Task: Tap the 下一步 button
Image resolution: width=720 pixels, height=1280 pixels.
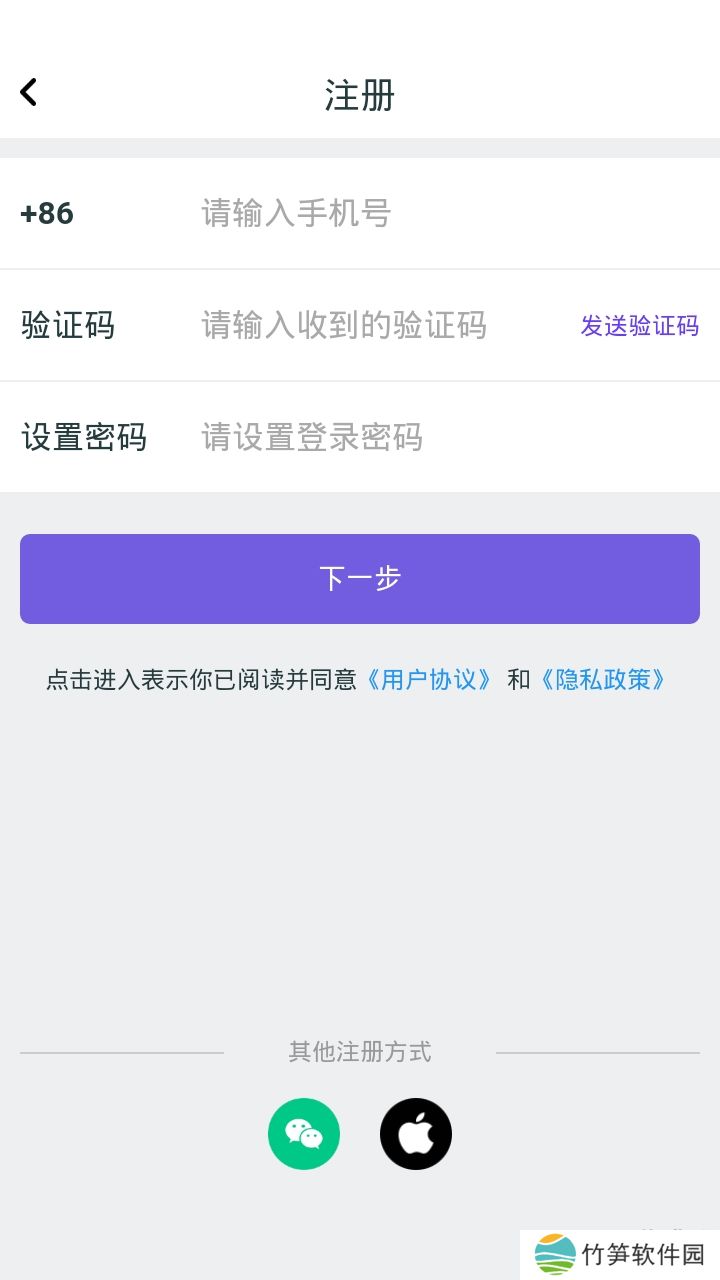Action: [360, 579]
